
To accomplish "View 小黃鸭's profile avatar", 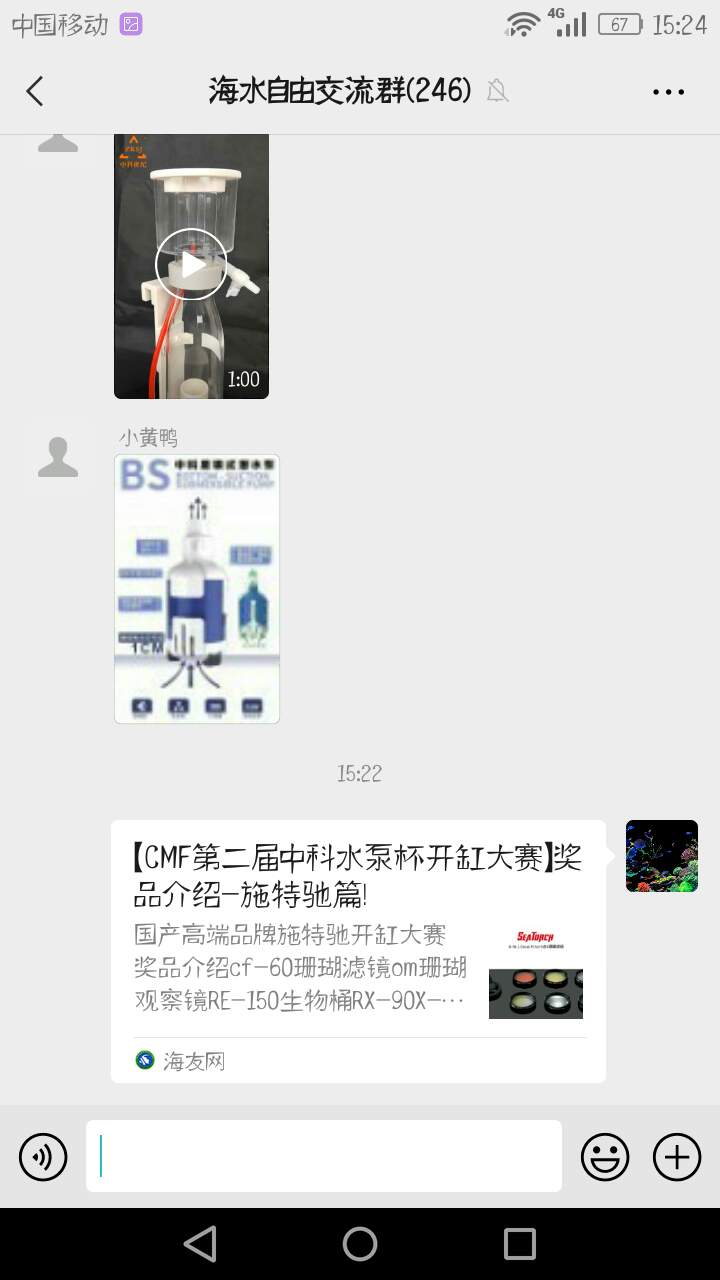I will click(x=58, y=458).
